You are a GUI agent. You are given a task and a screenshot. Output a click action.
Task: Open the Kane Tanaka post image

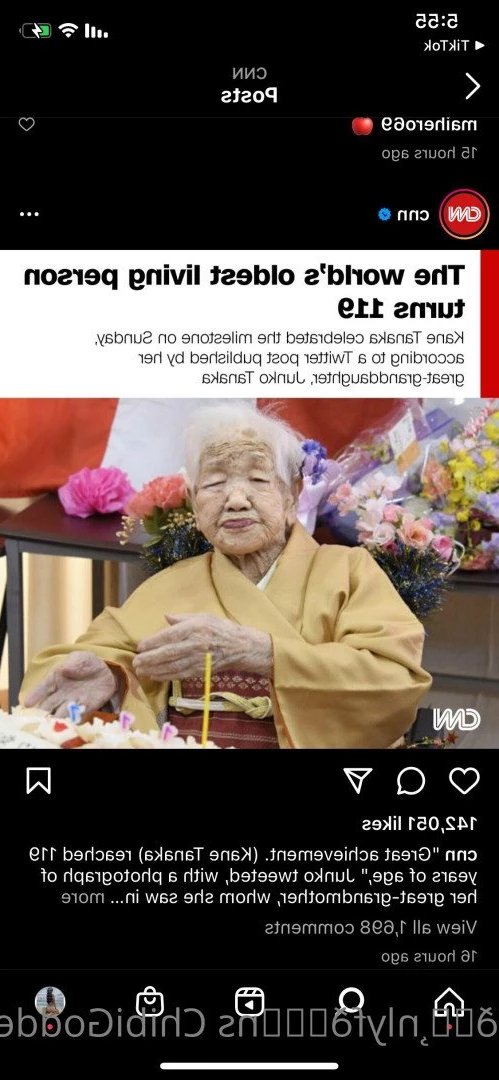coord(250,573)
